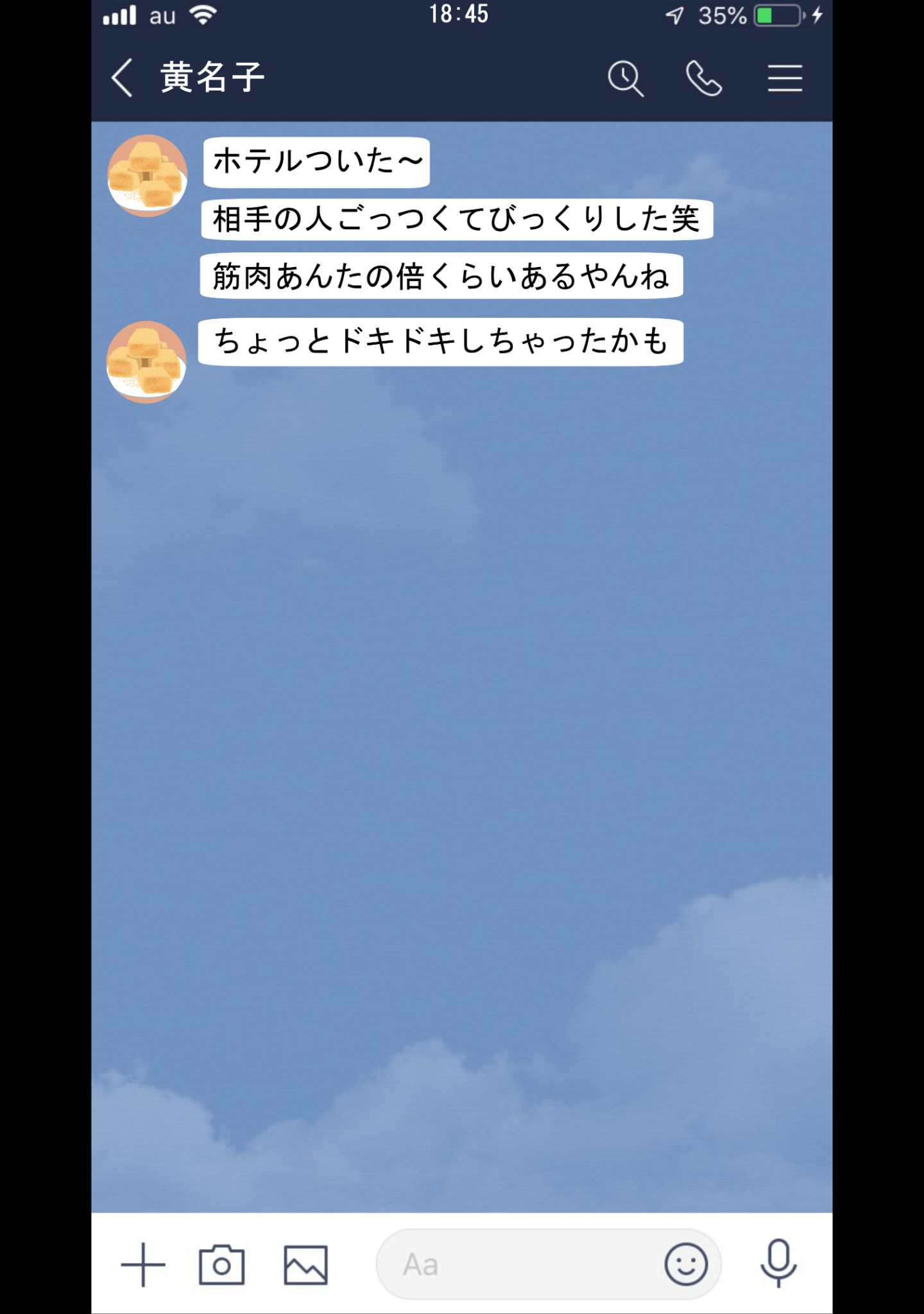Search within this chat
The width and height of the screenshot is (924, 1314).
coord(625,78)
